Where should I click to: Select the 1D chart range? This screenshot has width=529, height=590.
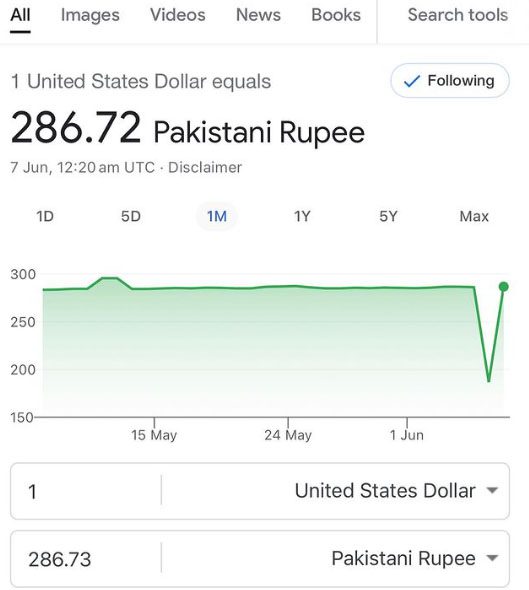click(45, 216)
